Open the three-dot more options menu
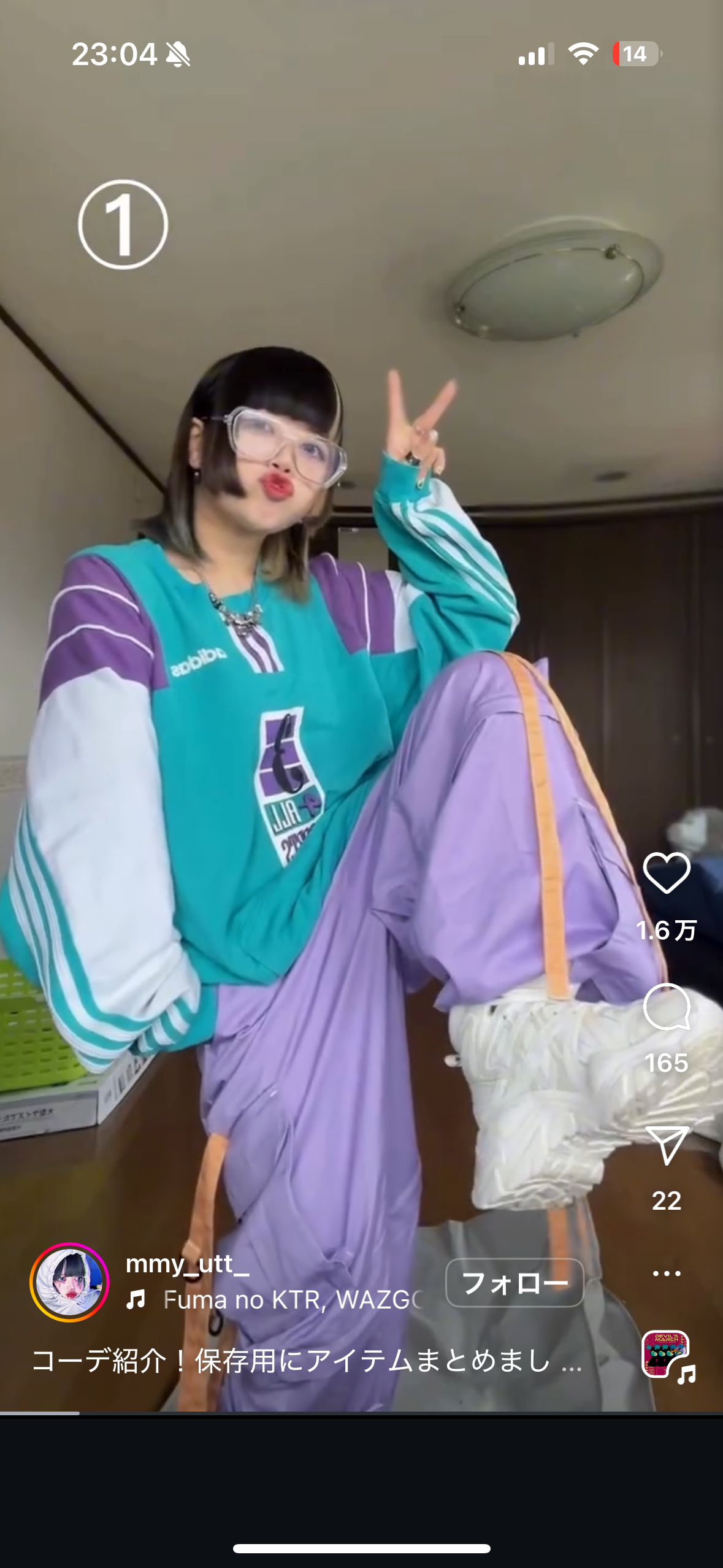This screenshot has height=1568, width=723. 666,1274
